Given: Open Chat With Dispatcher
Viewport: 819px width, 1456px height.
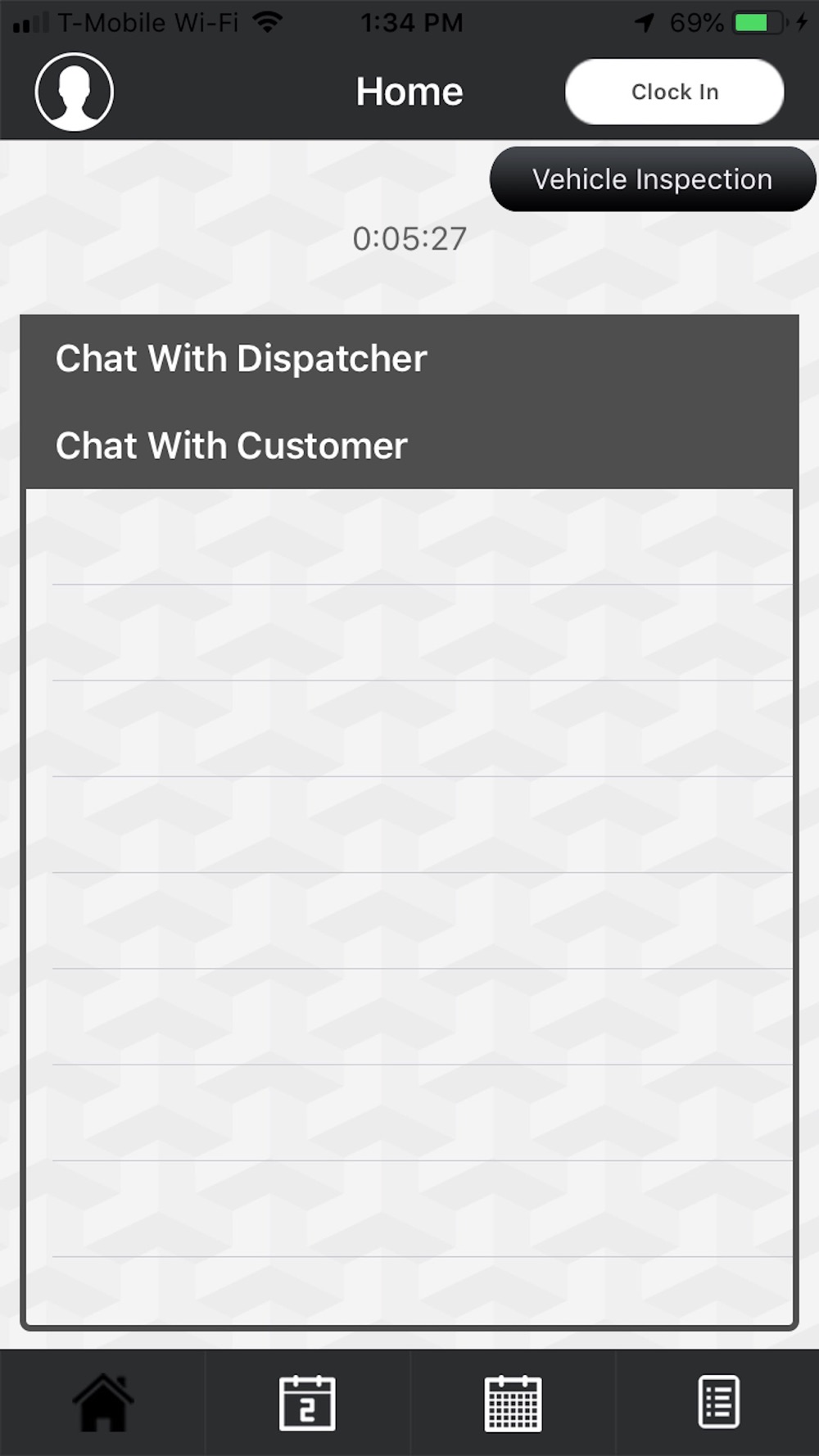Looking at the screenshot, I should [x=409, y=359].
